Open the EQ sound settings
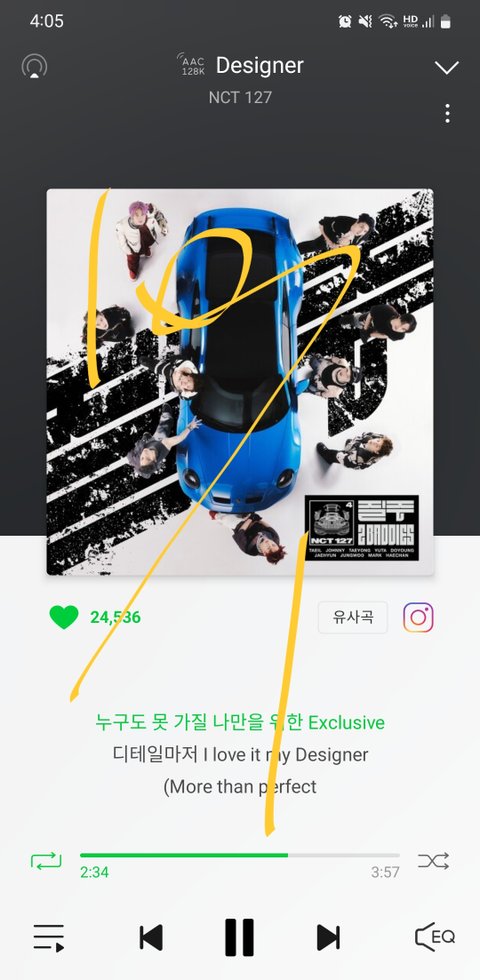This screenshot has height=980, width=480. pyautogui.click(x=435, y=937)
